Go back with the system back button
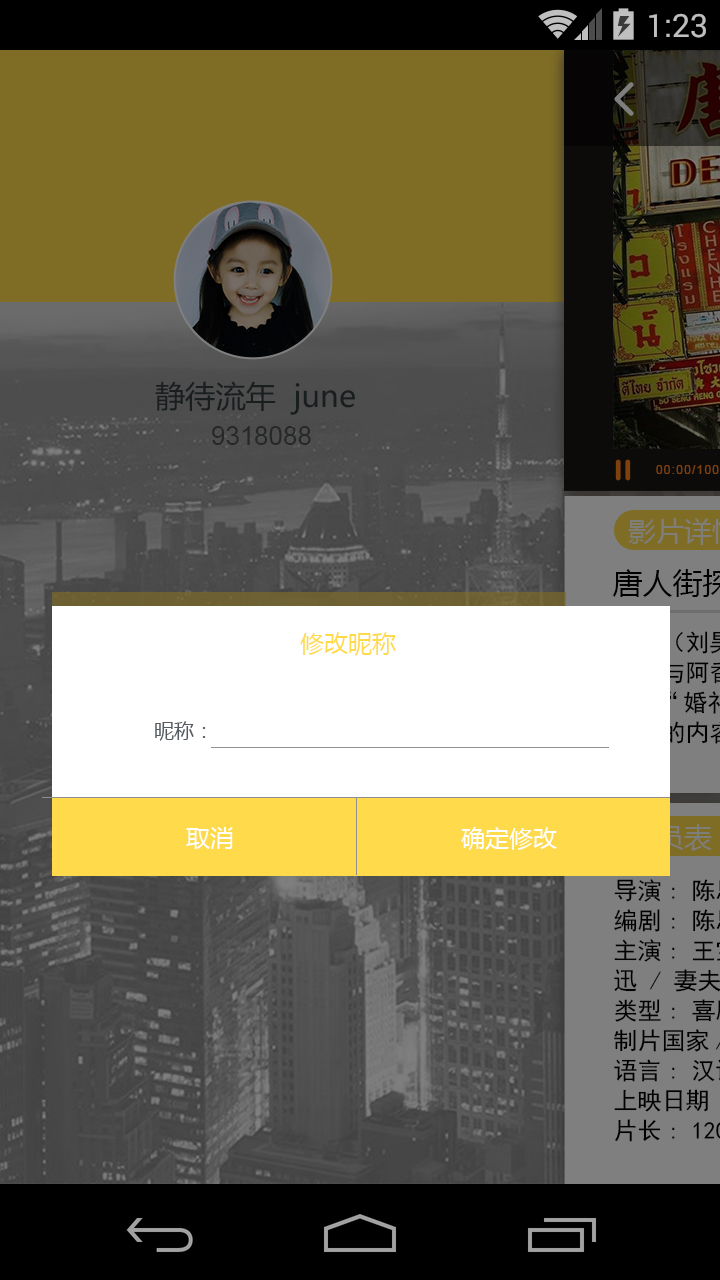 [160, 1235]
